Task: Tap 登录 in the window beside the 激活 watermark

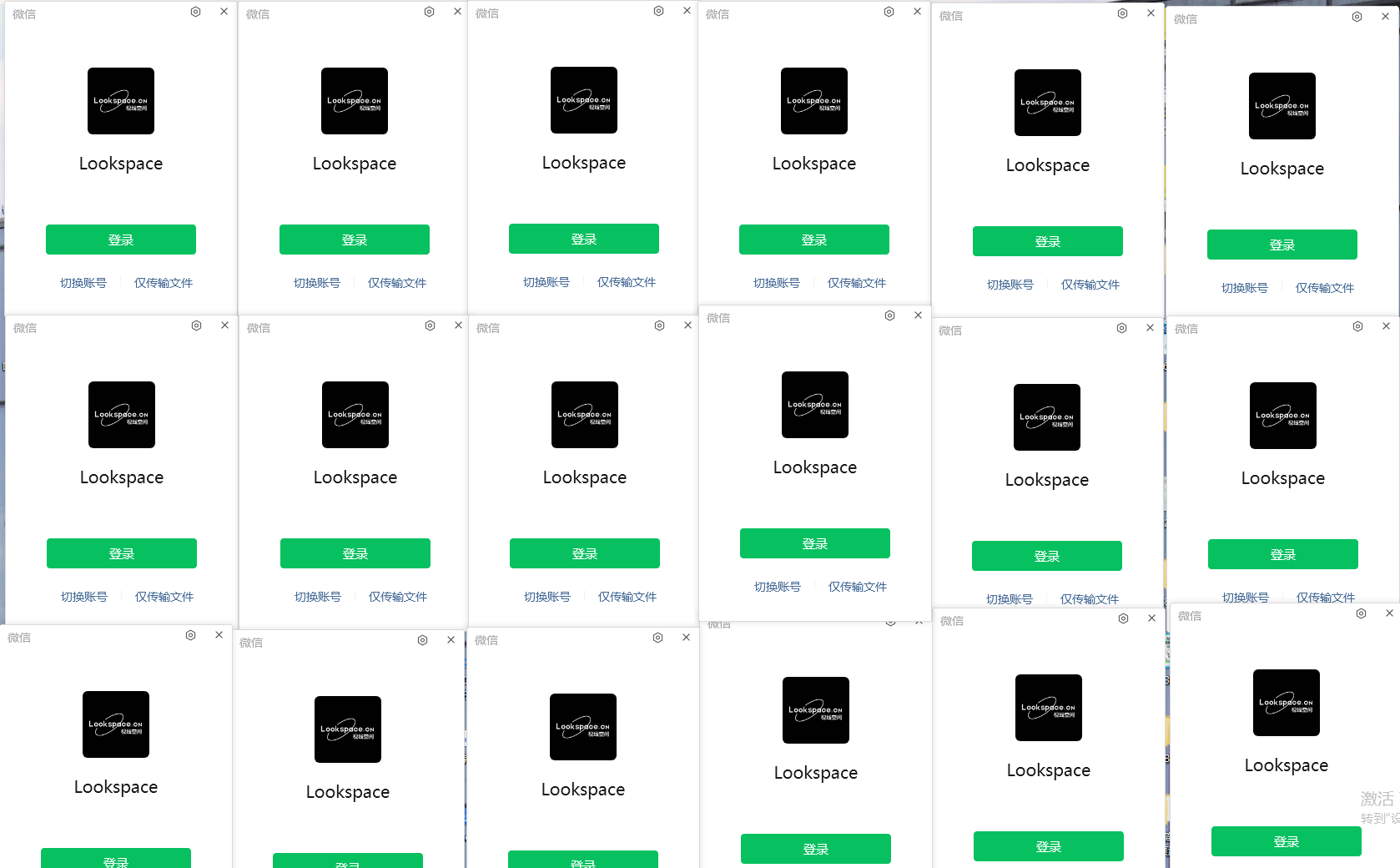Action: tap(1286, 841)
